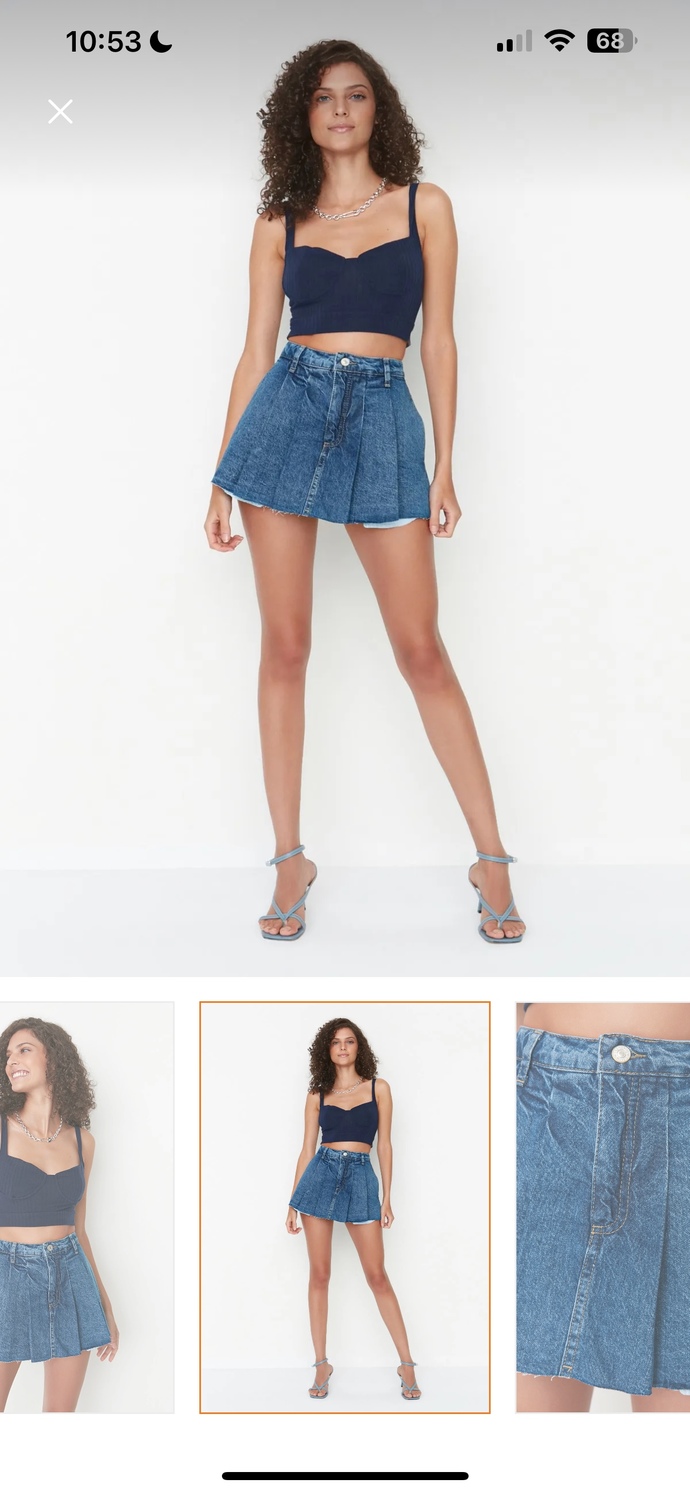Select the highlighted full-body thumbnail

[345, 1207]
